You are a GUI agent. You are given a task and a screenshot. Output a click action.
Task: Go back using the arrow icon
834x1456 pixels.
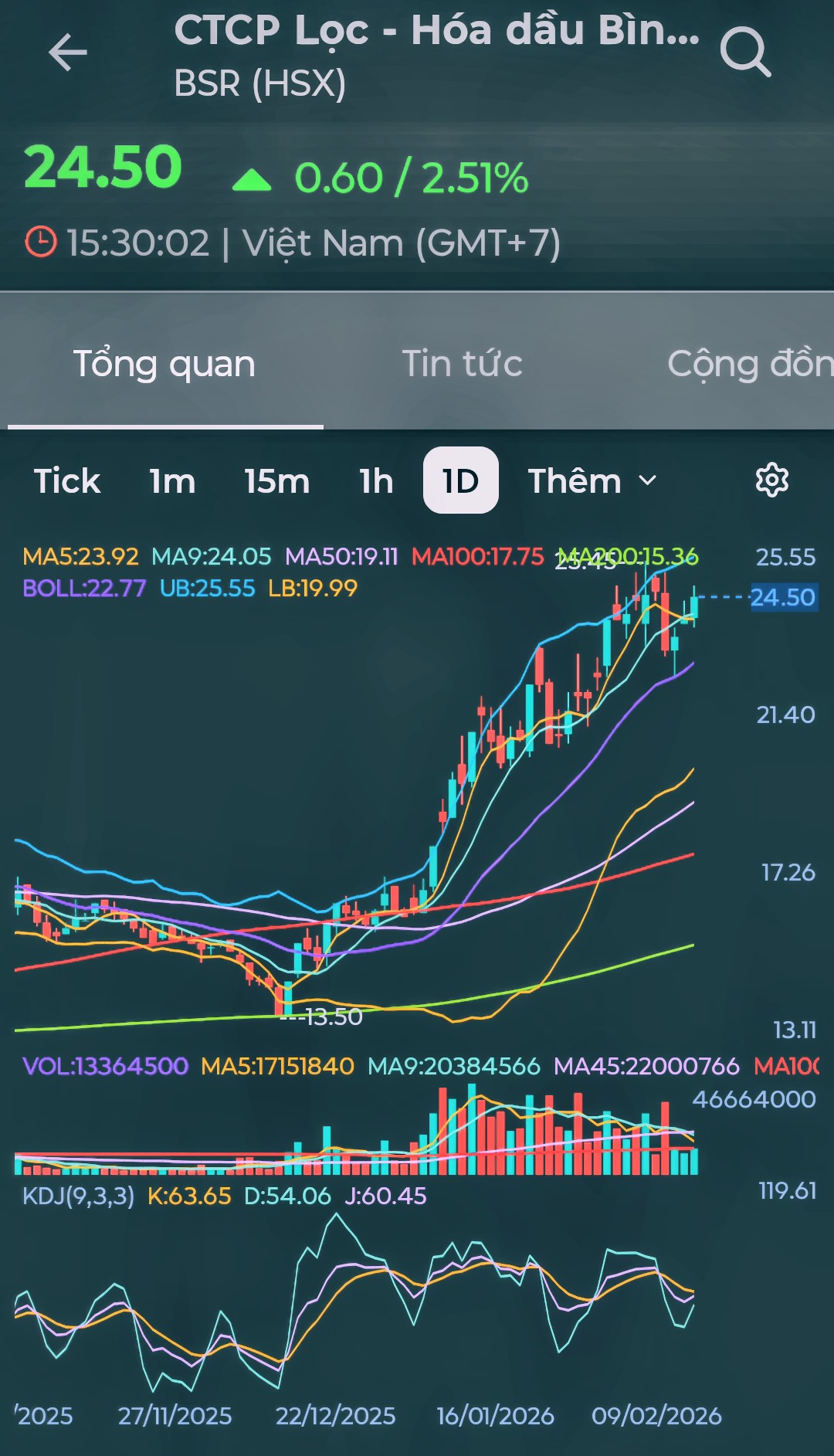click(x=68, y=53)
